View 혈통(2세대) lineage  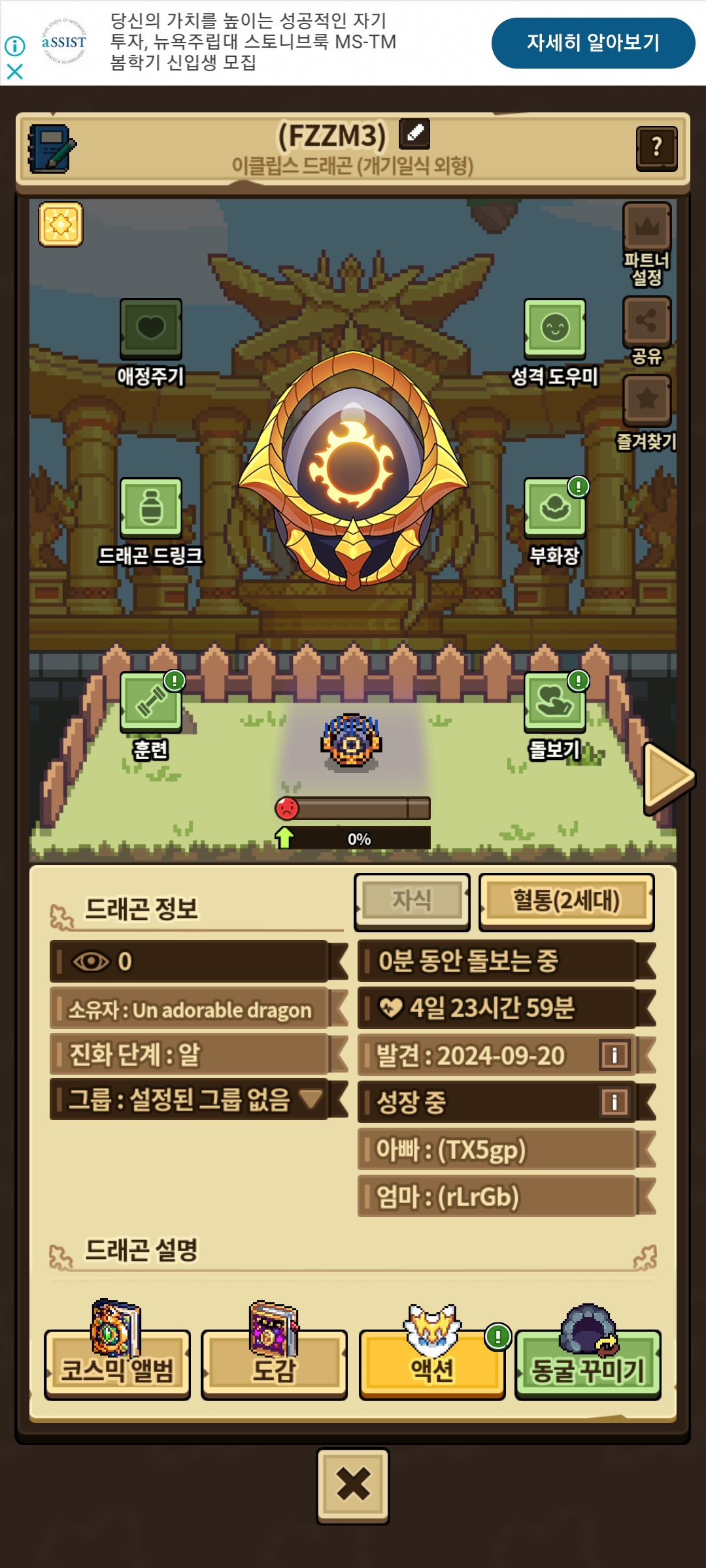coord(567,902)
